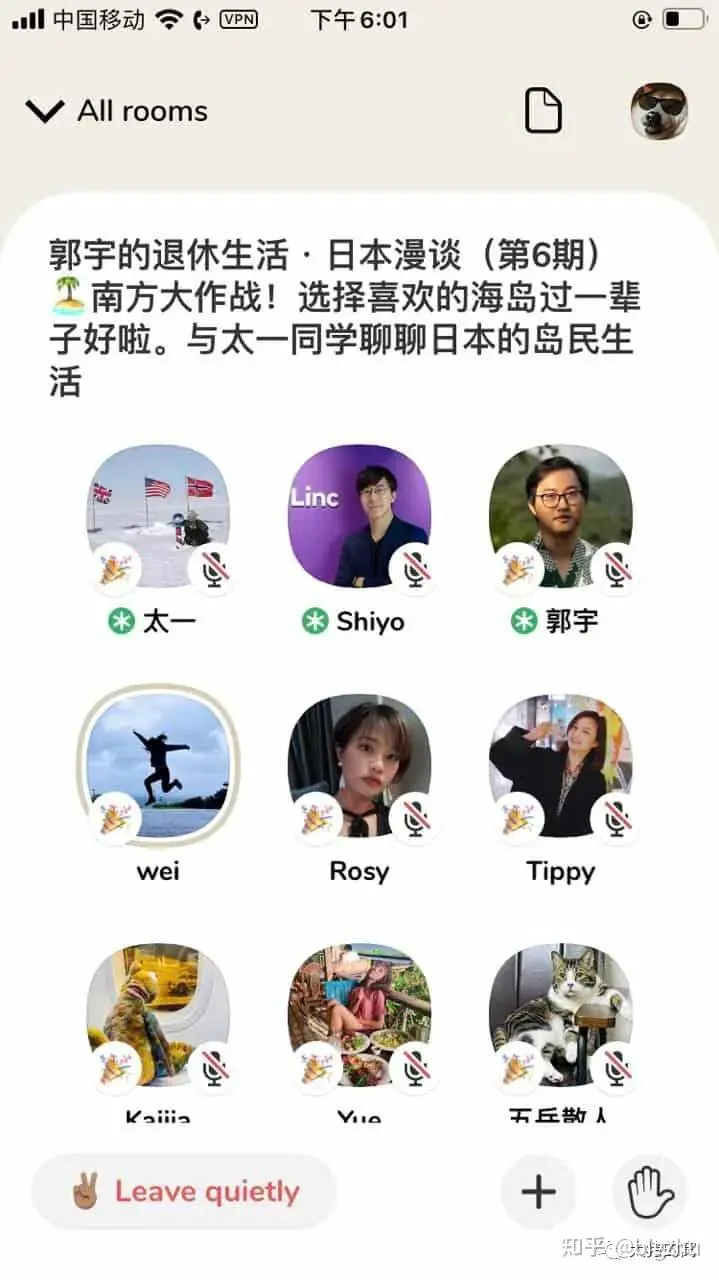Raise your hand to speak
Viewport: 719px width, 1280px height.
650,1192
